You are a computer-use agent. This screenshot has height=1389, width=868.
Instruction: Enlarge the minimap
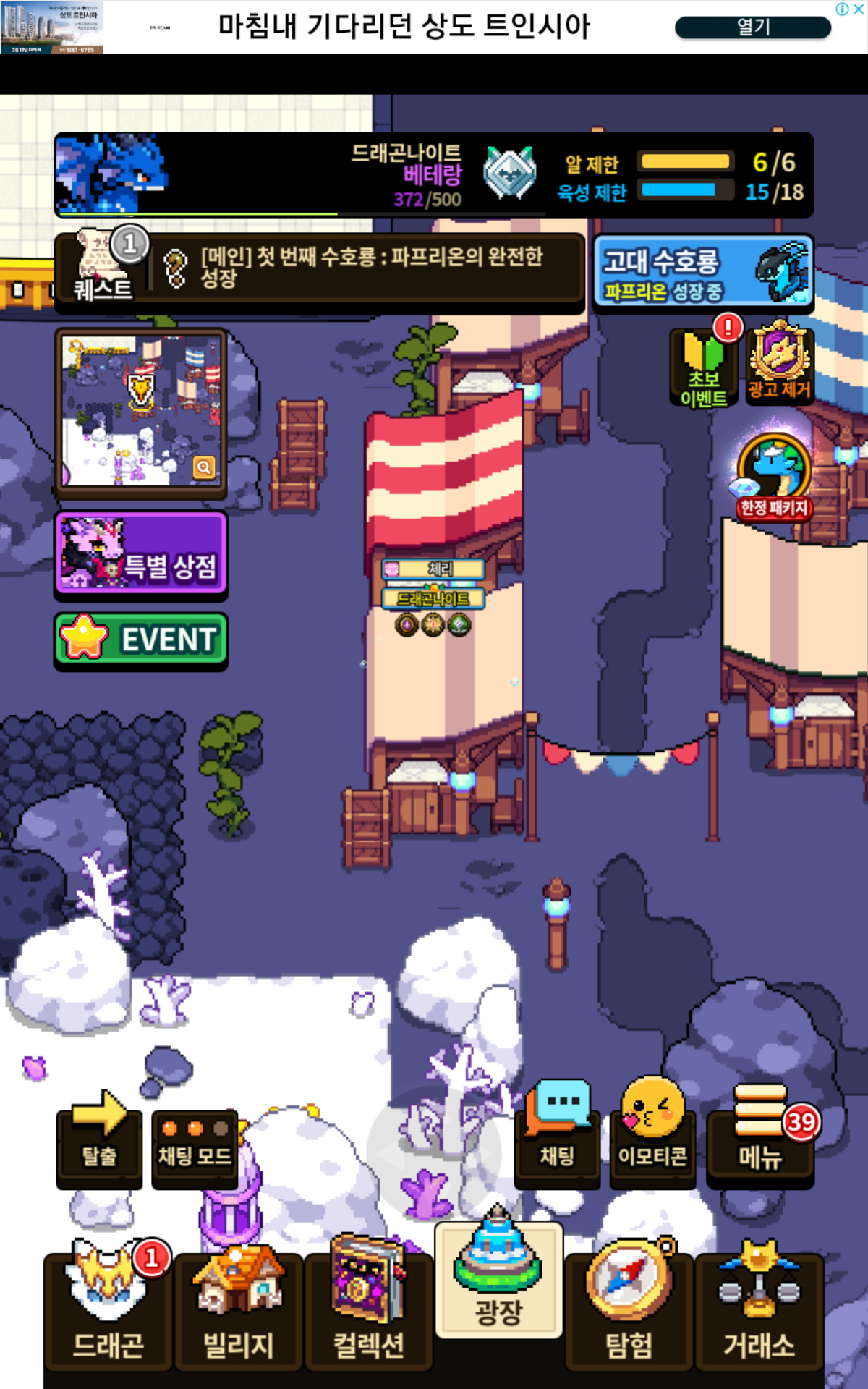click(x=204, y=467)
